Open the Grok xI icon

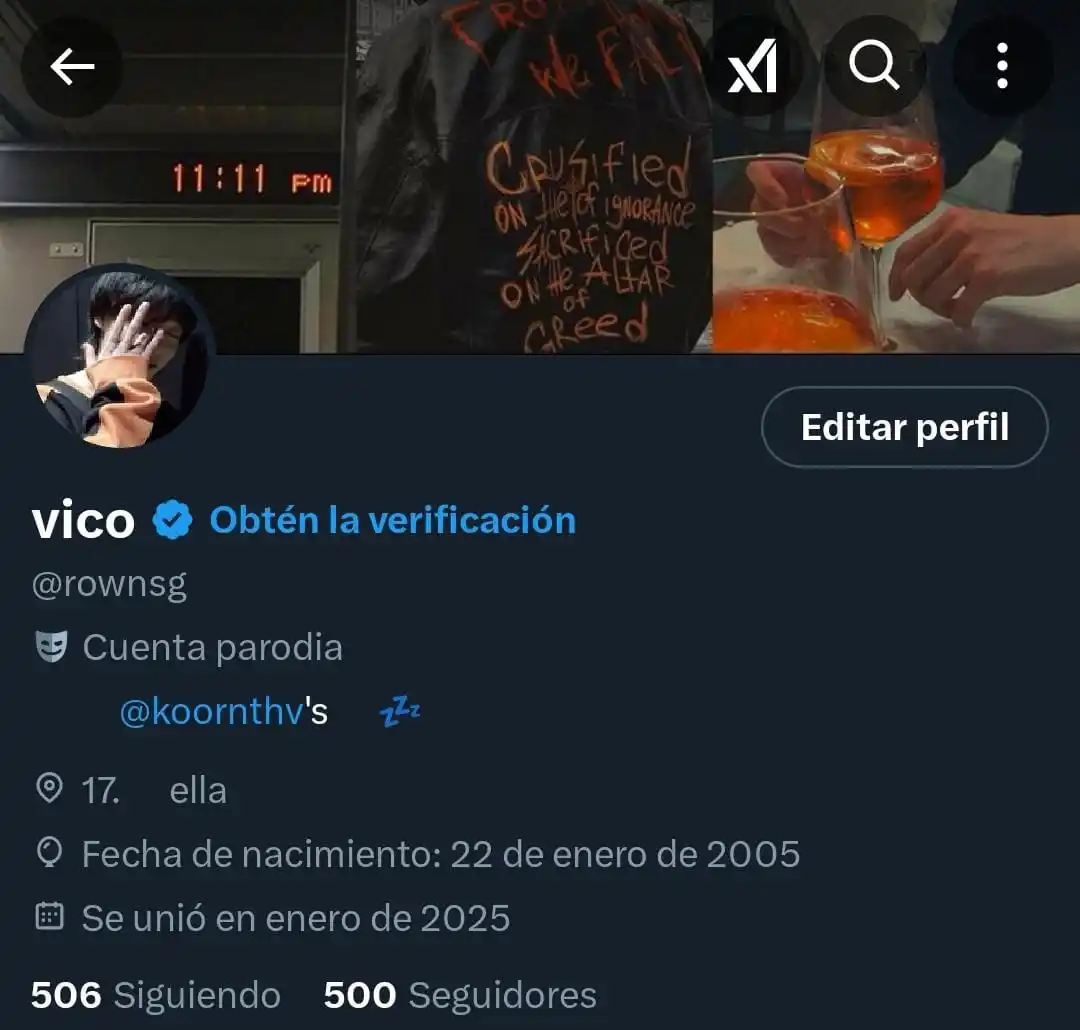[x=752, y=67]
